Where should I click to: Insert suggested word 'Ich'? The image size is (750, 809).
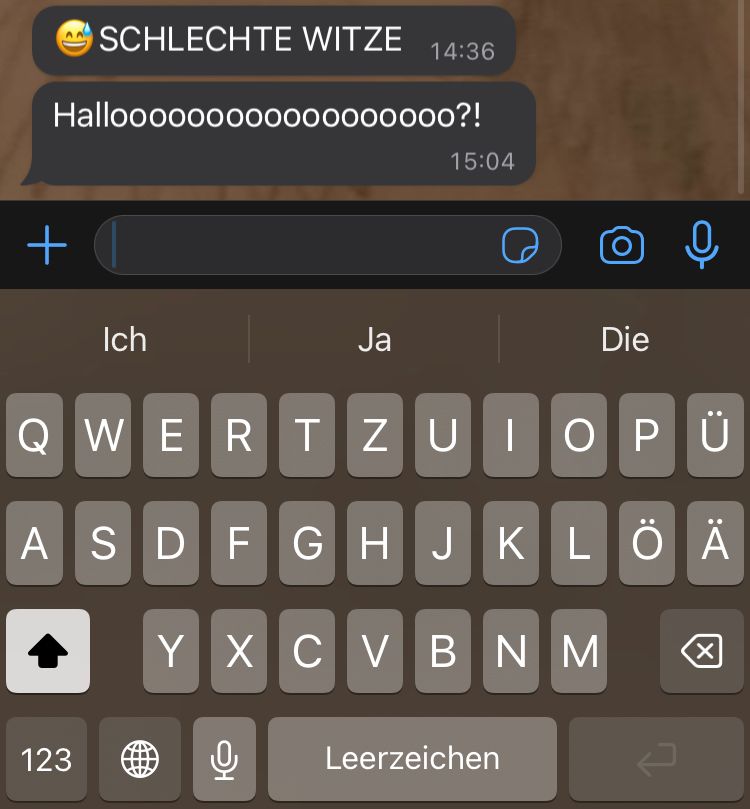(125, 340)
